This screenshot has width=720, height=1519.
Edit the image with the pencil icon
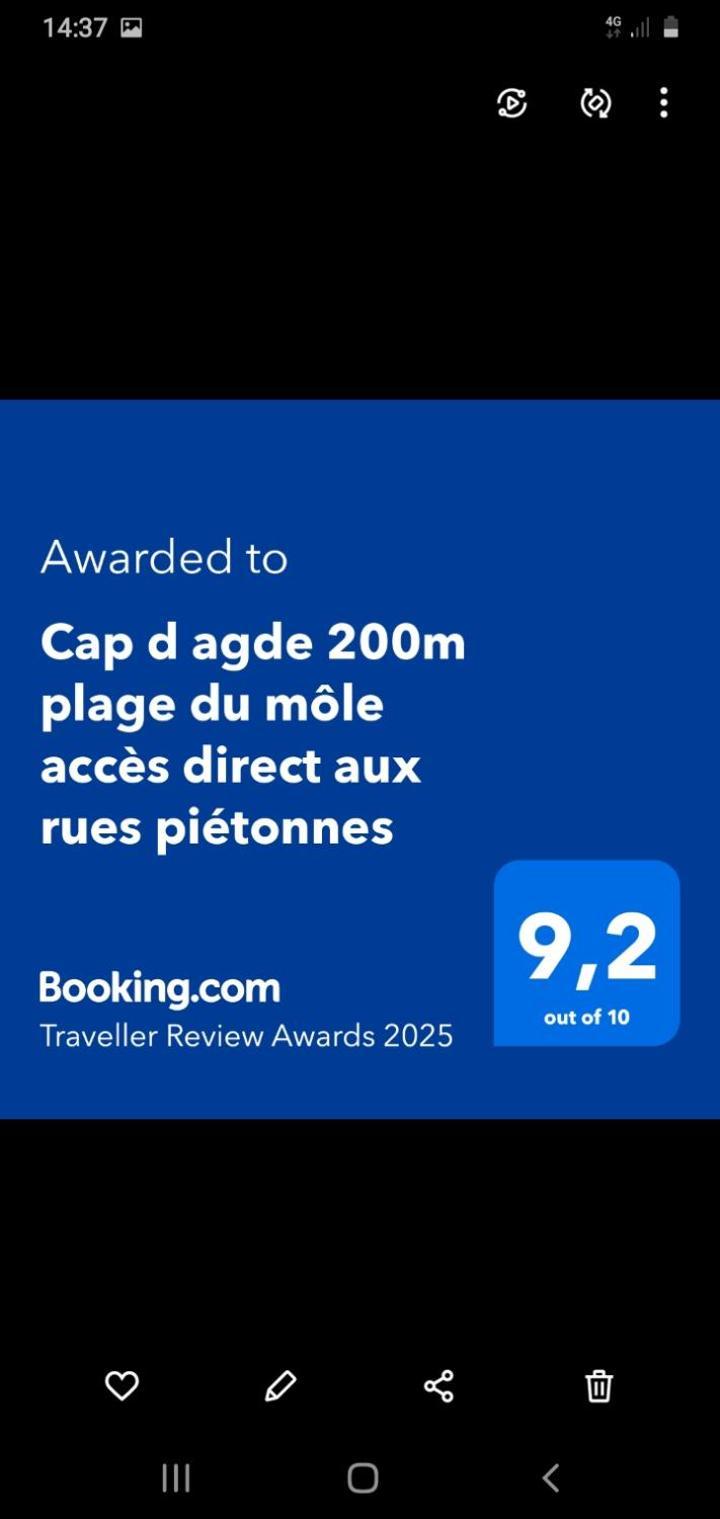(x=280, y=1386)
